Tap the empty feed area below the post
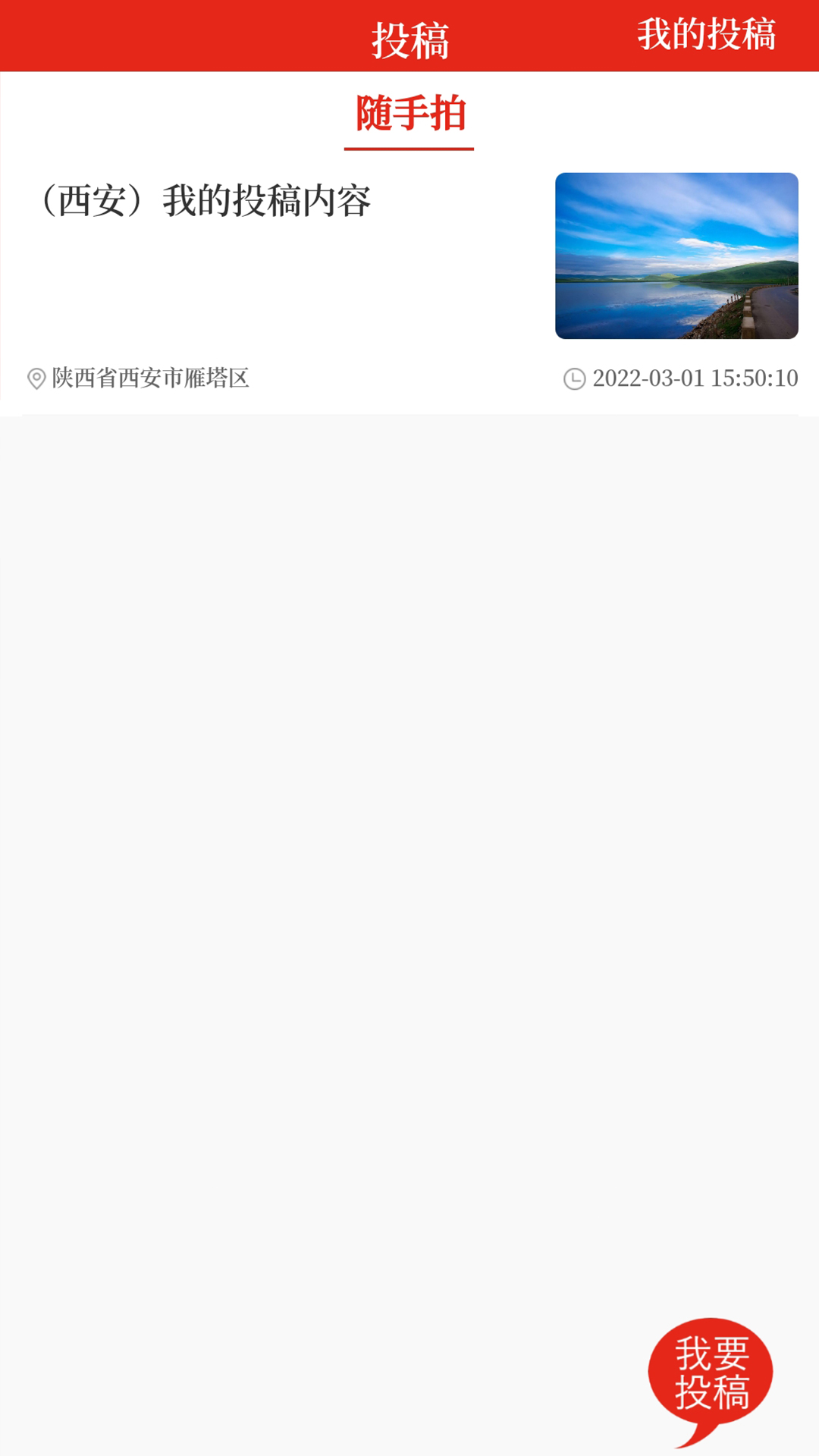The image size is (819, 1456). [x=409, y=834]
